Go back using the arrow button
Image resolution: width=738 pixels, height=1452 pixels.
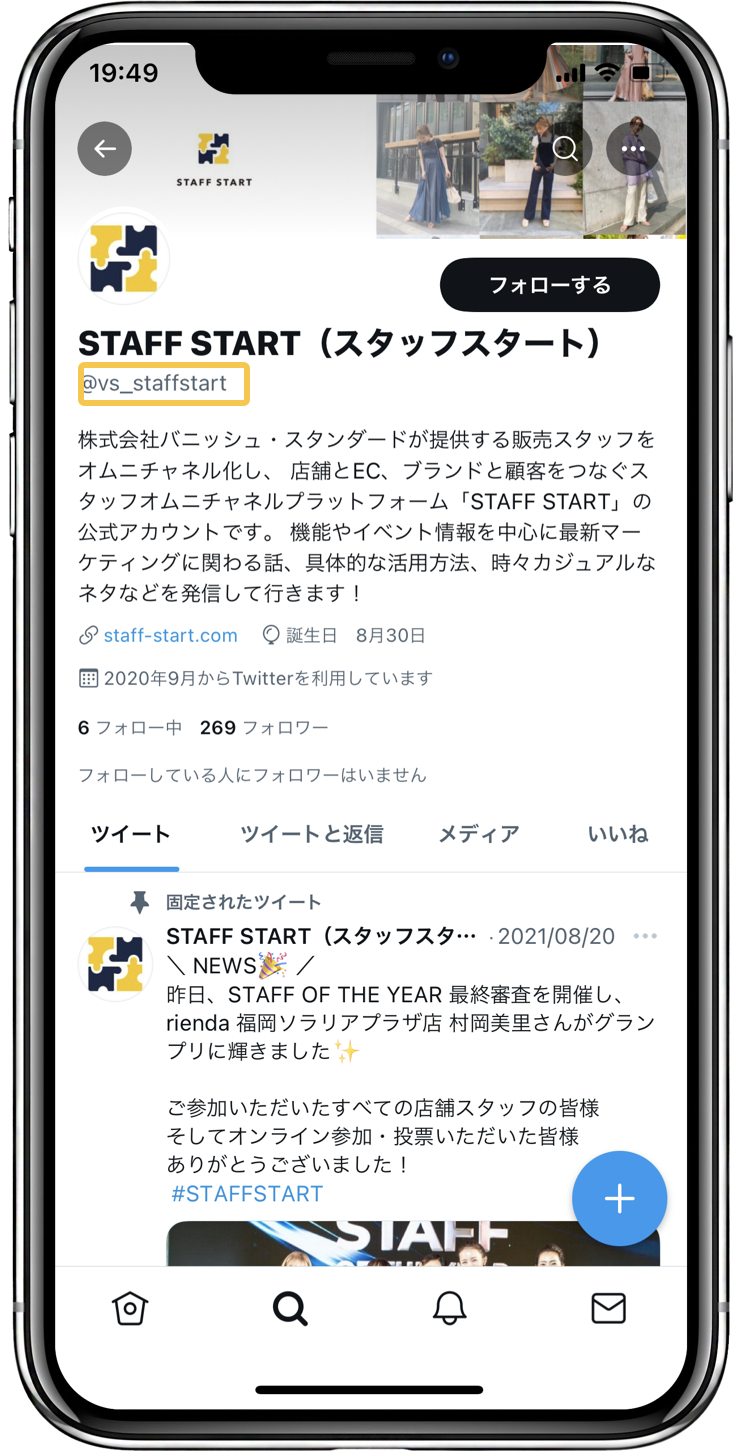[105, 149]
